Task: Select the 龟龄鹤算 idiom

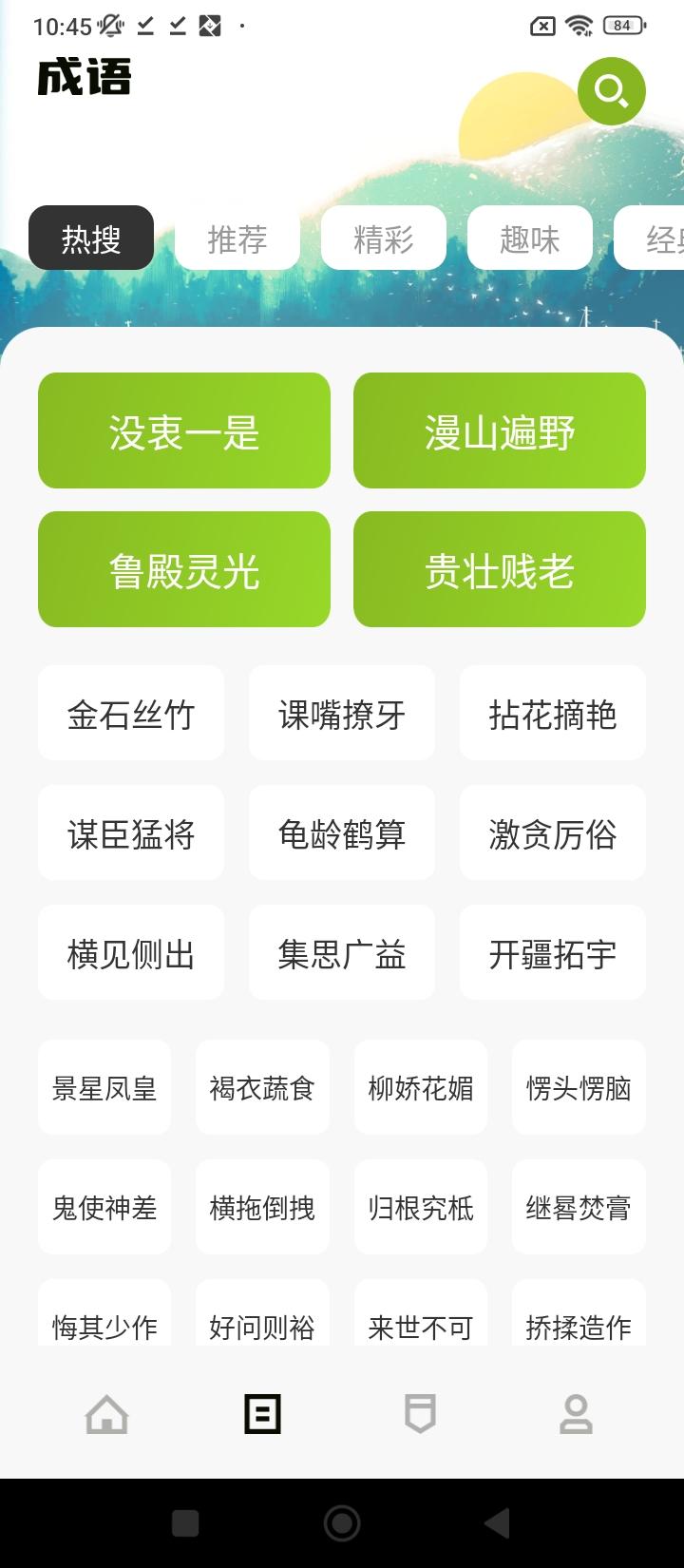Action: [342, 833]
